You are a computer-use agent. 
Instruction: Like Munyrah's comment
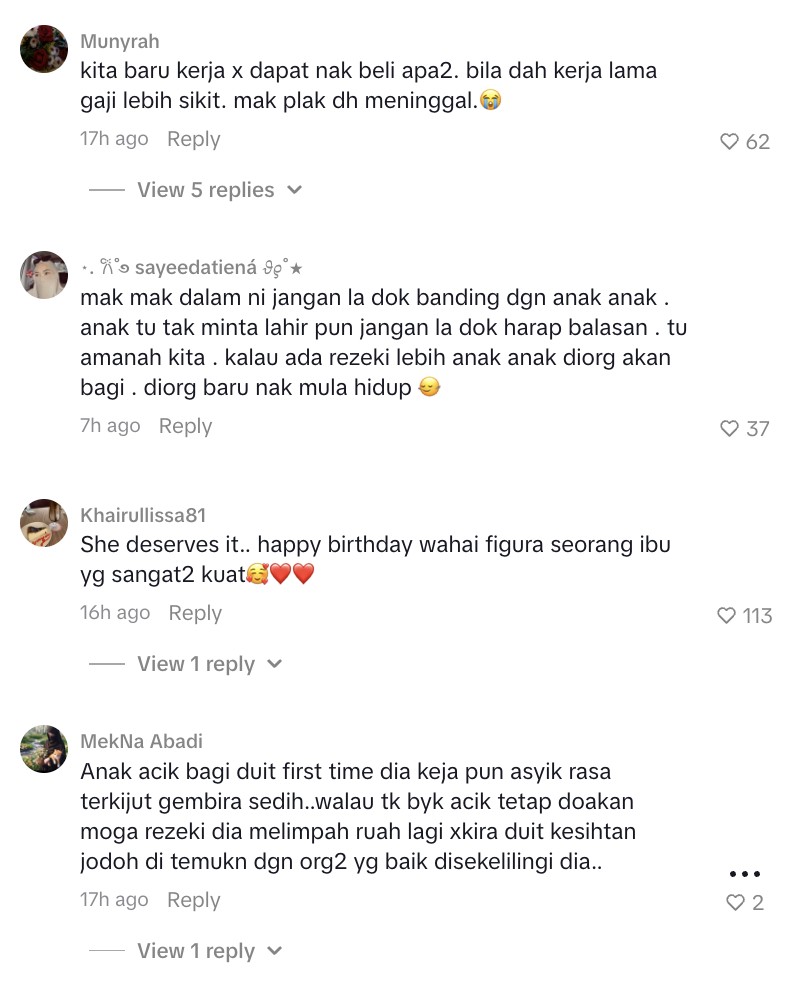(730, 142)
